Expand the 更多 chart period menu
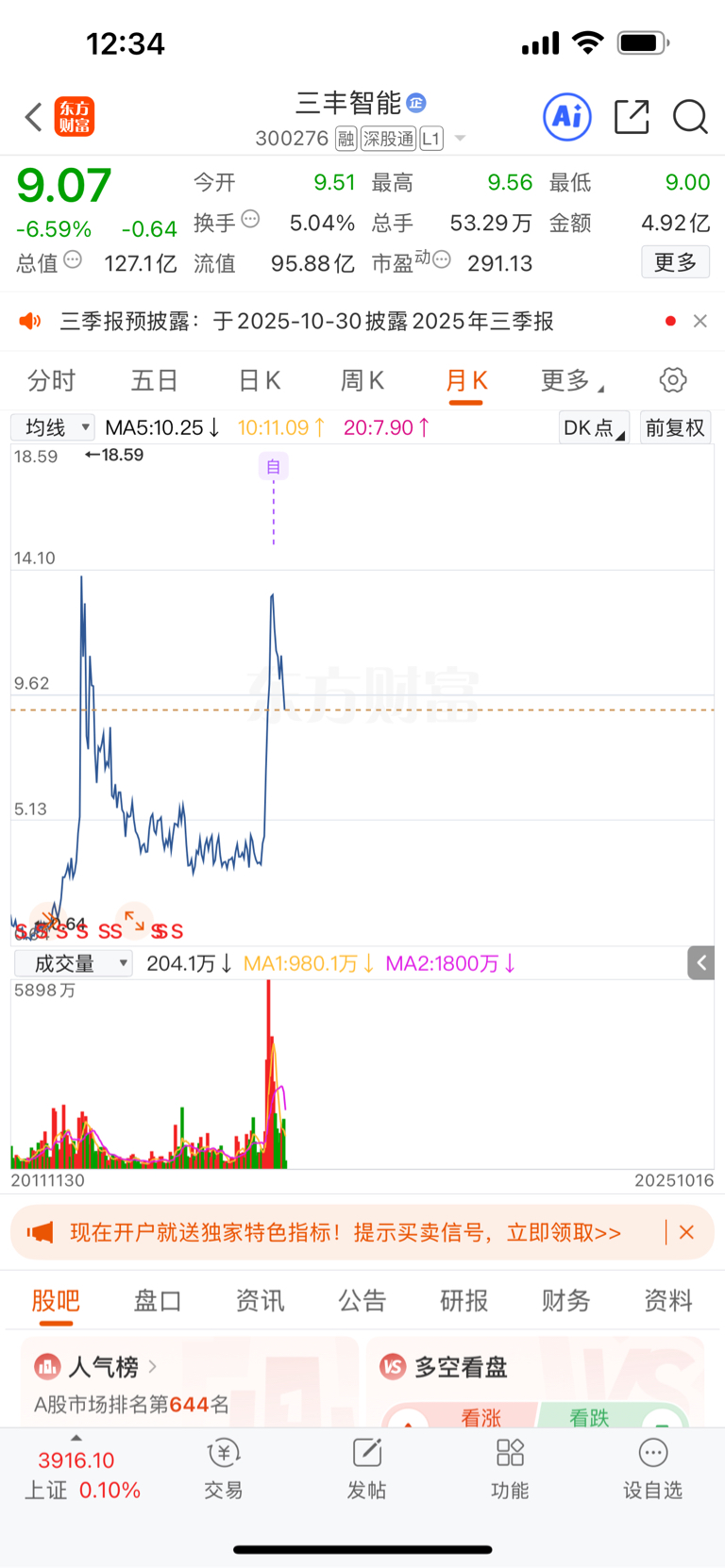Viewport: 725px width, 1568px height. point(572,380)
